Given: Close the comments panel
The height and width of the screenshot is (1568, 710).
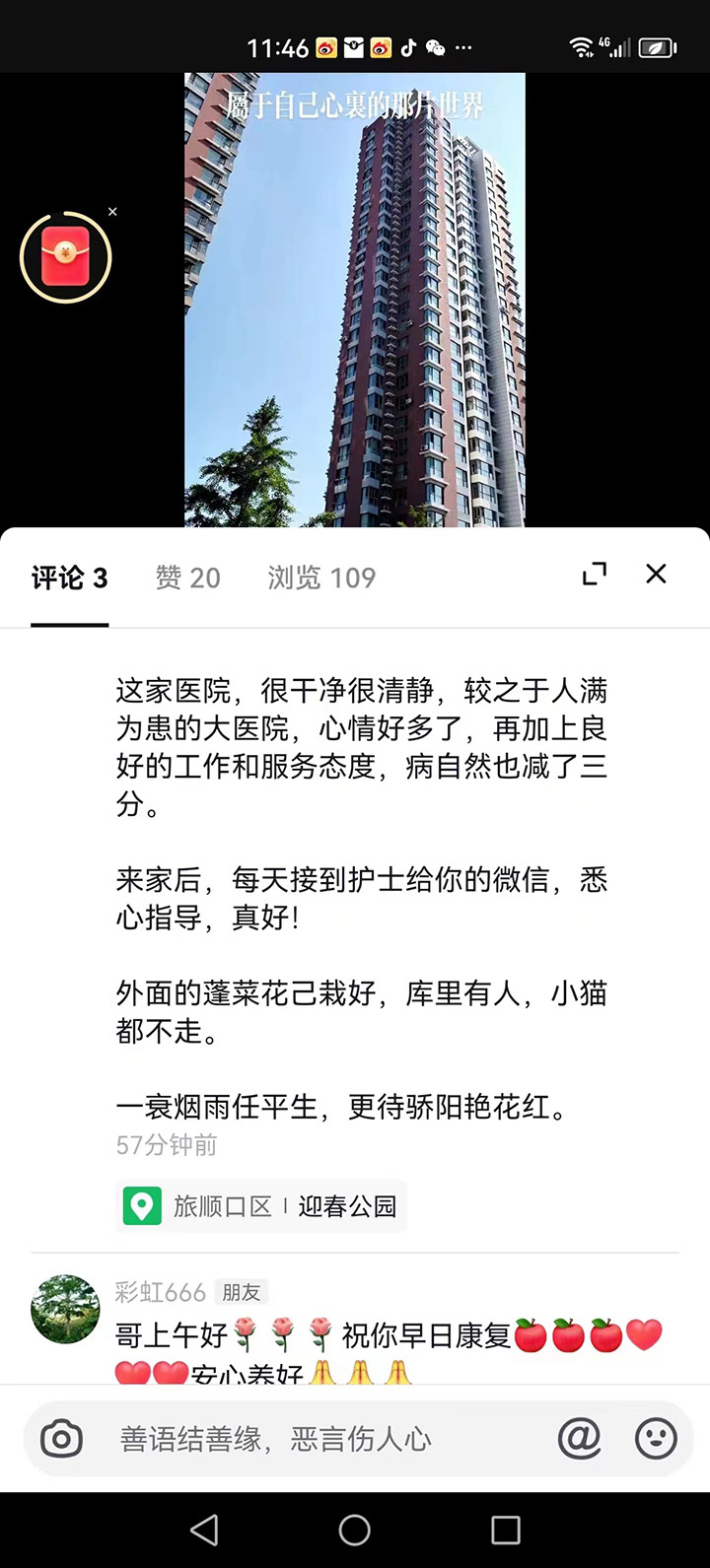Looking at the screenshot, I should click(656, 574).
